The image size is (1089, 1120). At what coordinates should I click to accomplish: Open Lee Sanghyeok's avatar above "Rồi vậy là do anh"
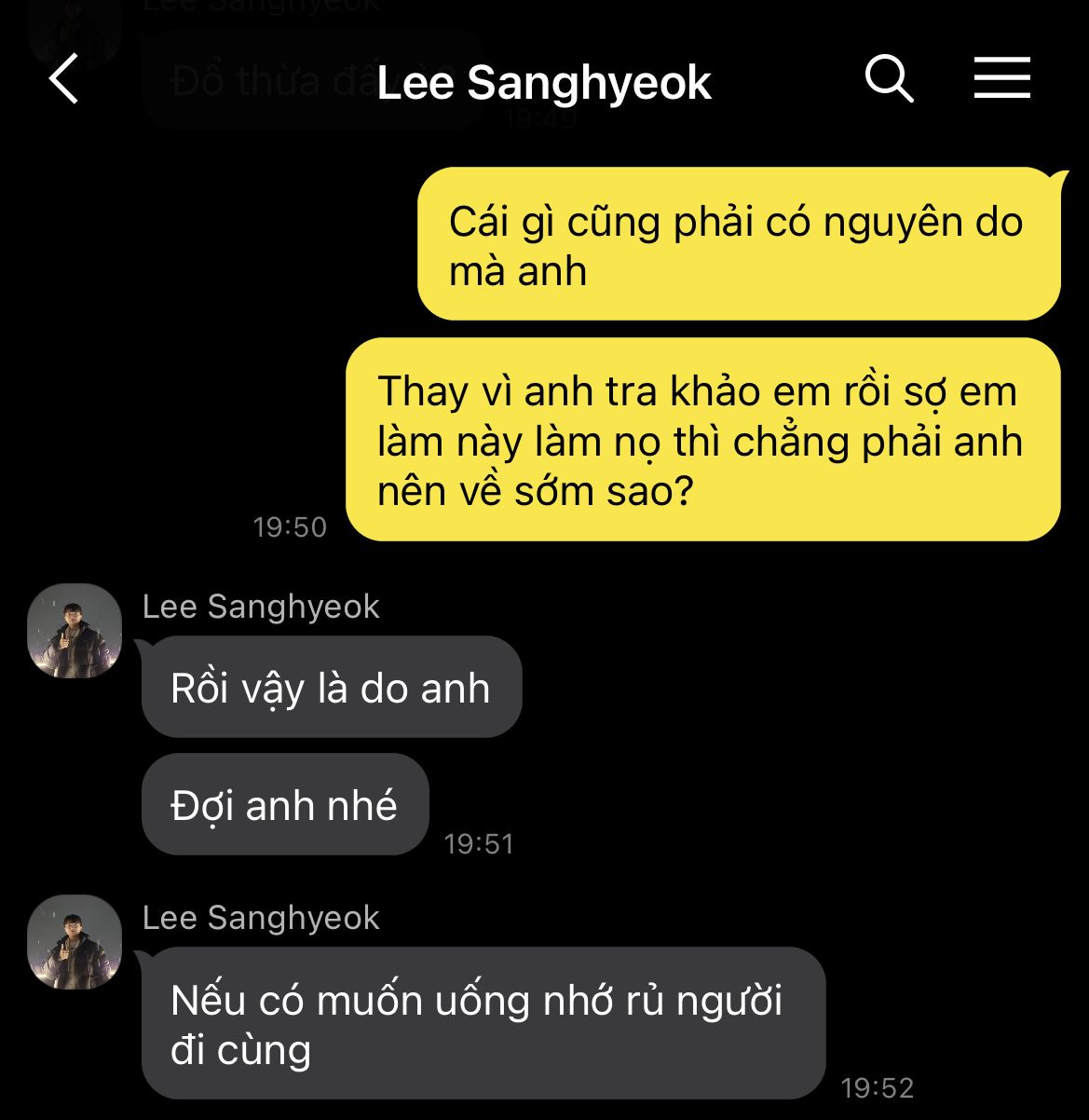pyautogui.click(x=75, y=631)
